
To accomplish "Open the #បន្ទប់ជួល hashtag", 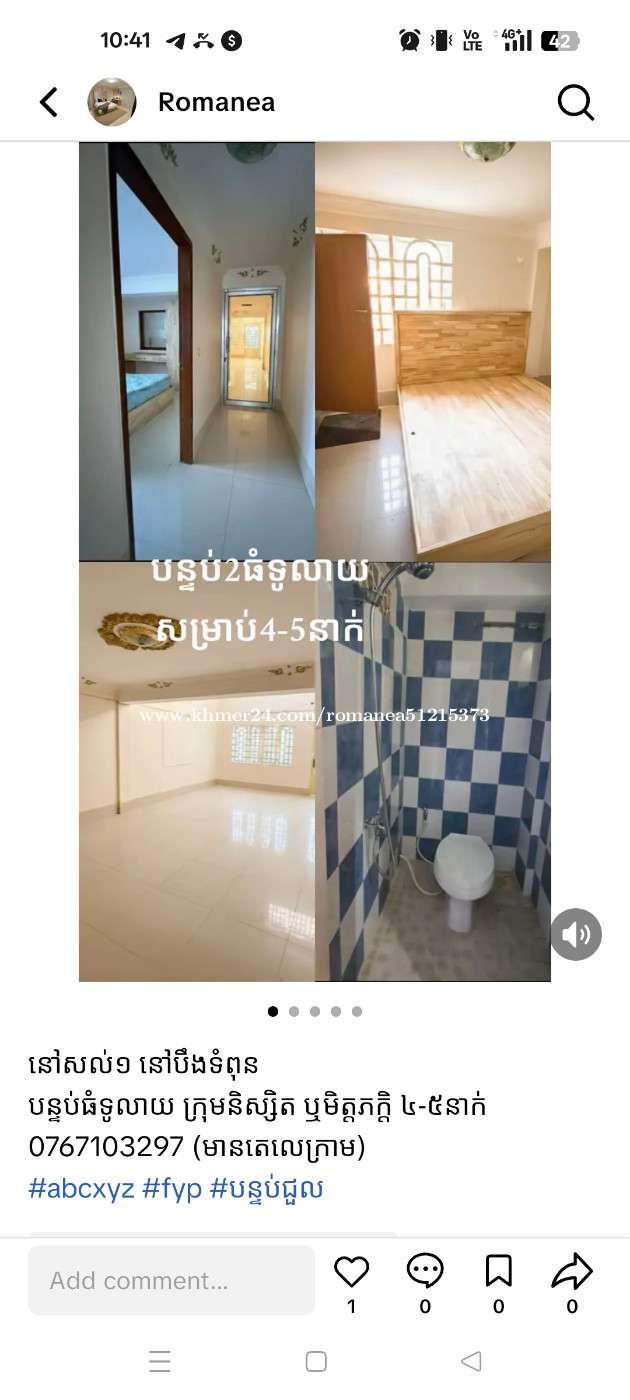I will tap(266, 1189).
